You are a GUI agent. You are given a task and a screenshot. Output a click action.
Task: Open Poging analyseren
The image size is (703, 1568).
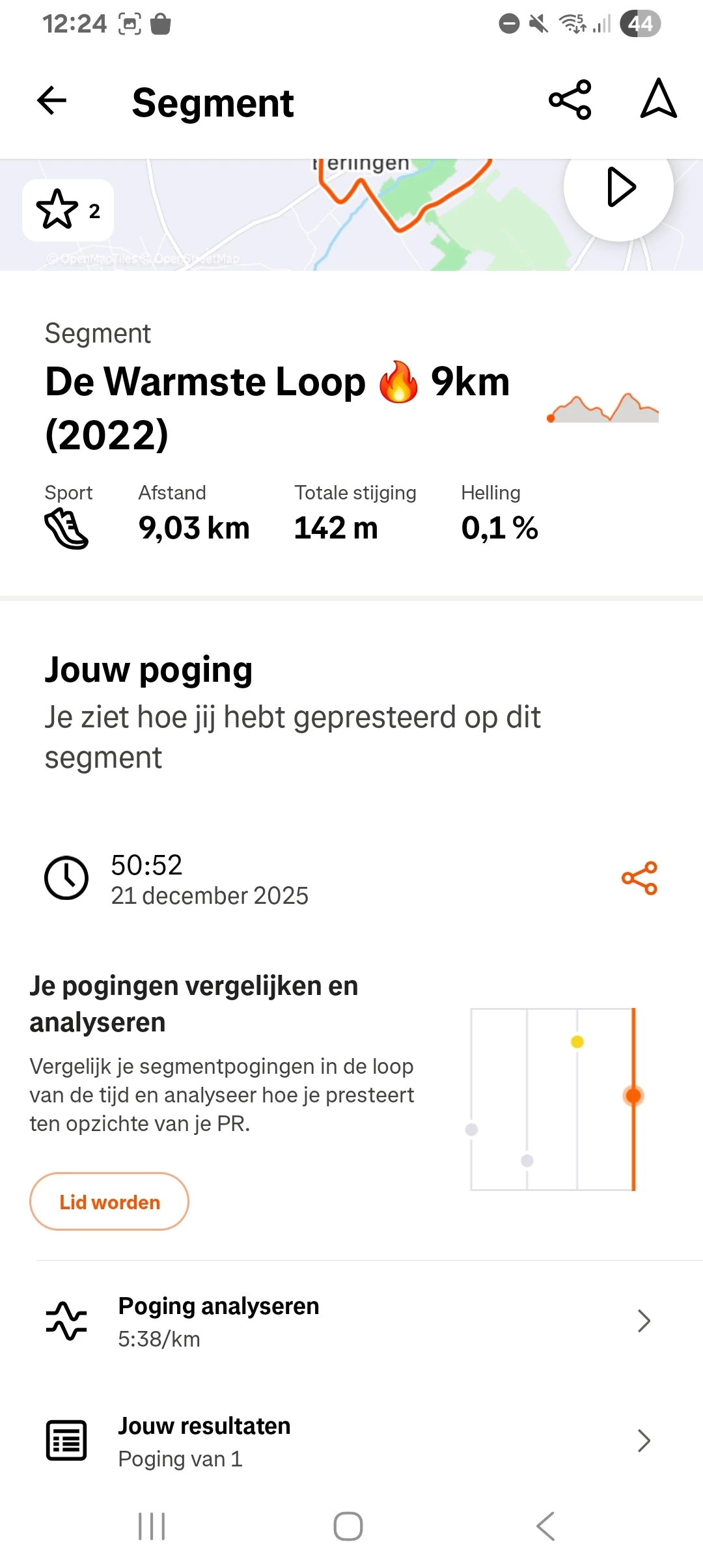click(351, 1321)
